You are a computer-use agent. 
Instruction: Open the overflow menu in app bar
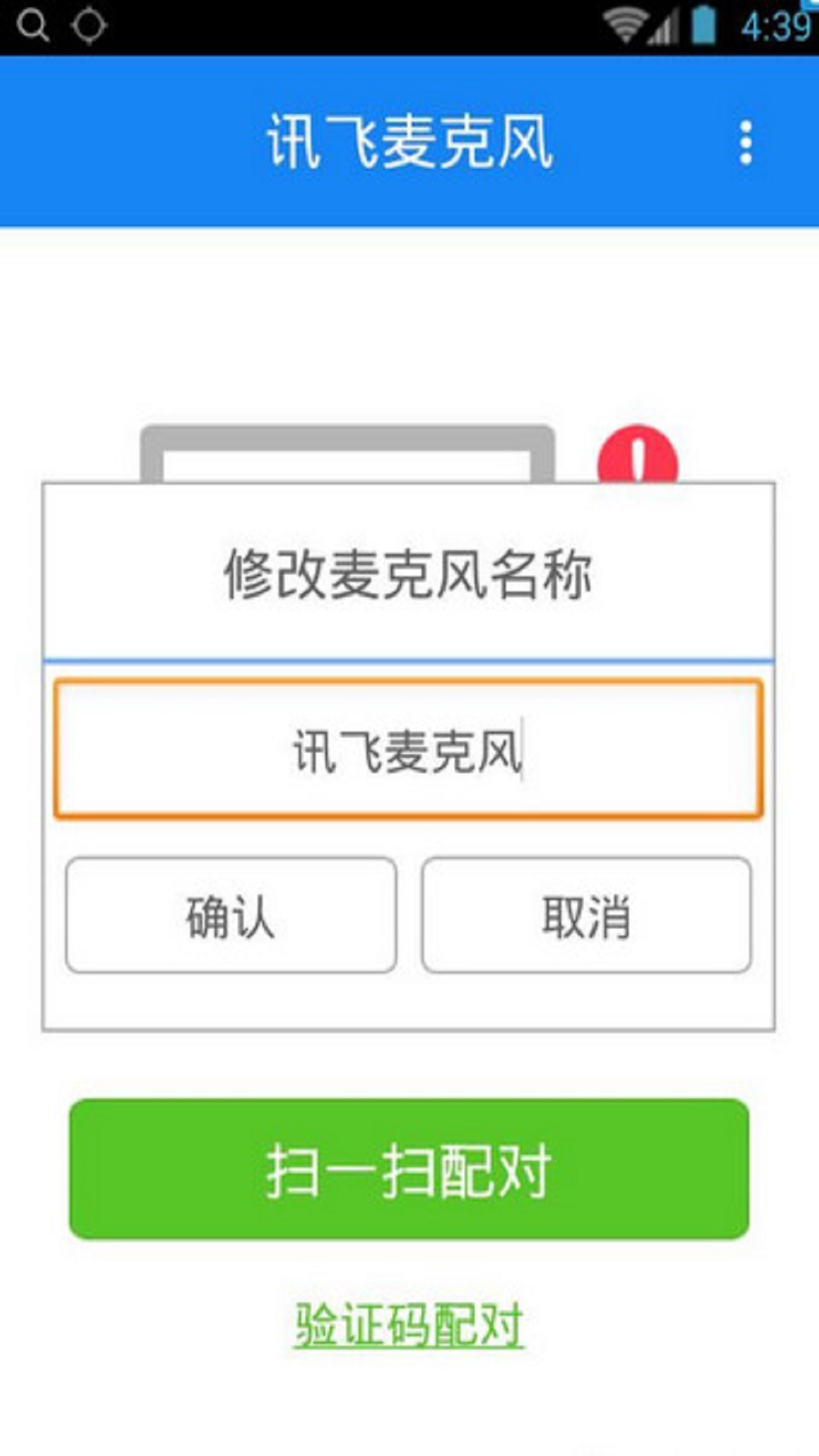tap(745, 143)
